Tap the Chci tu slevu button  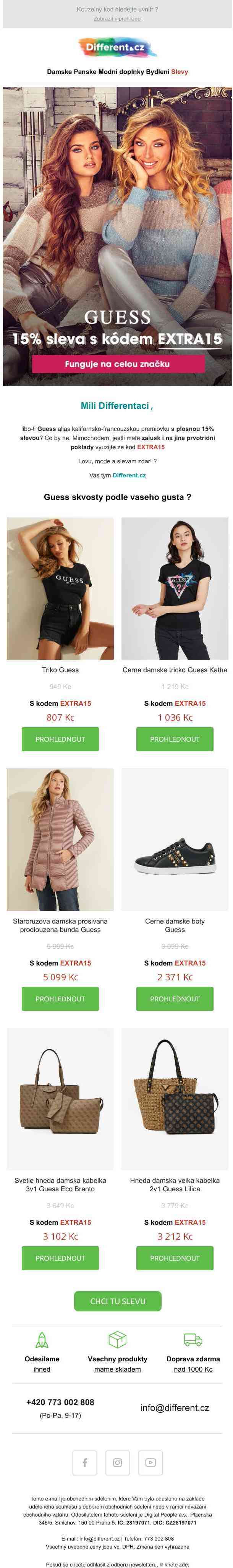click(x=118, y=1301)
